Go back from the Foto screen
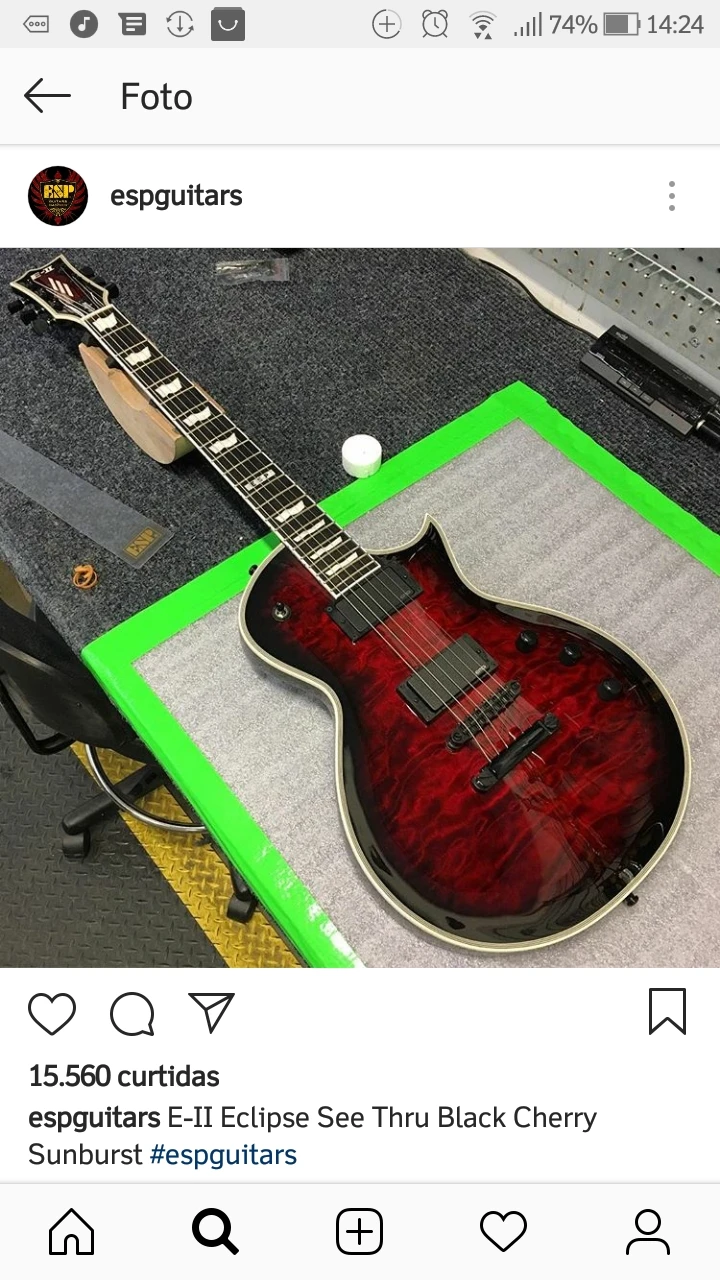Viewport: 720px width, 1280px height. click(x=47, y=96)
